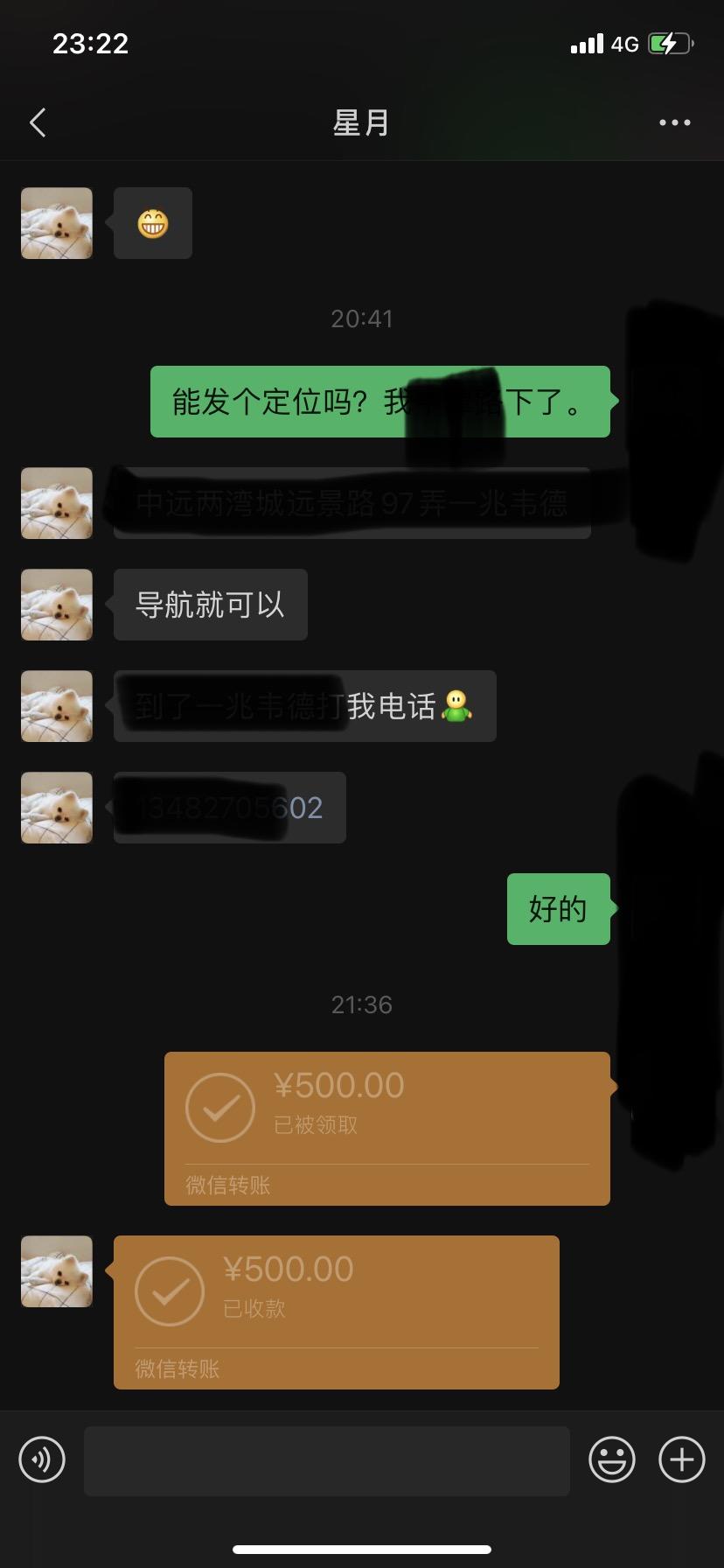Open the received ¥500.00 已收款 transfer card
Screen dimensions: 724x1568
335,1311
